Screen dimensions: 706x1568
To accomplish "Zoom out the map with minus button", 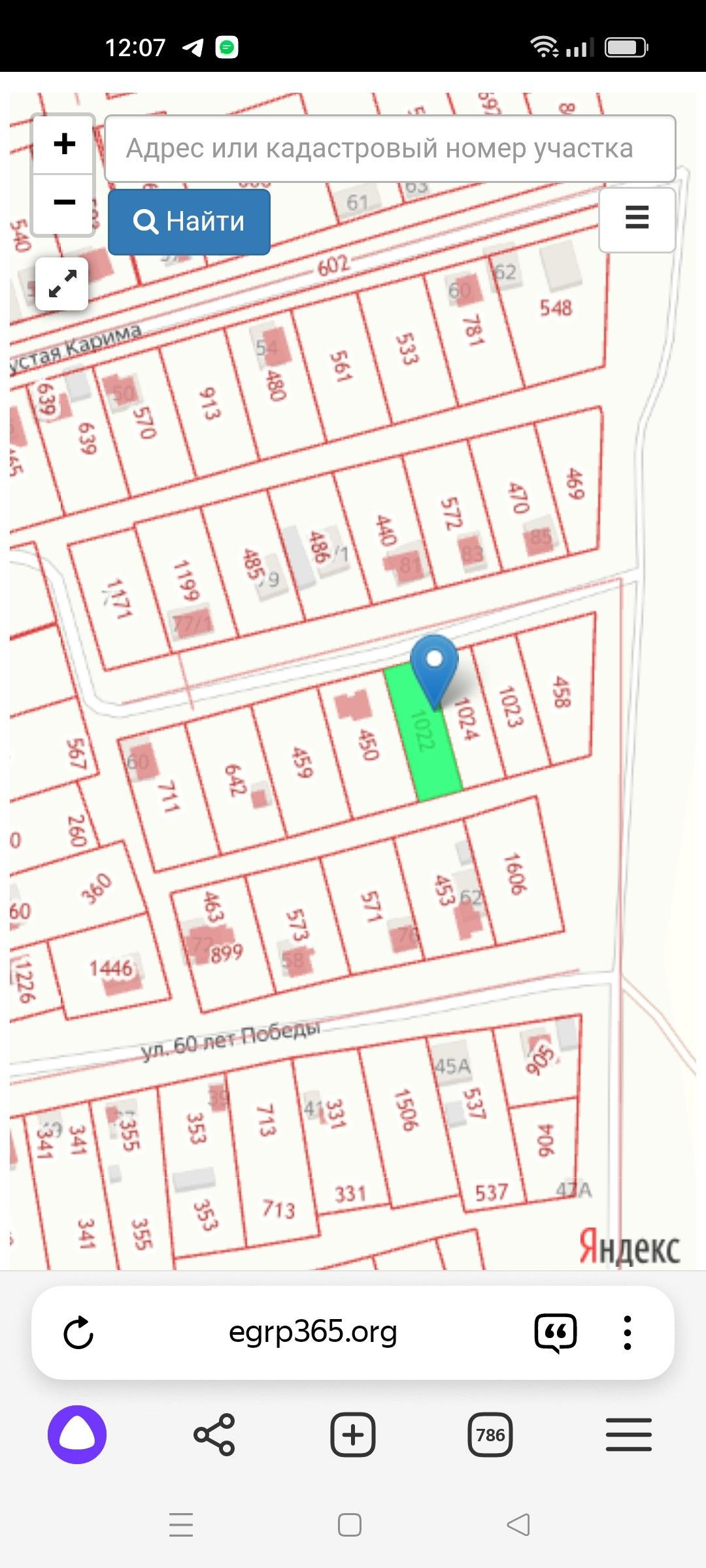I will (x=64, y=203).
